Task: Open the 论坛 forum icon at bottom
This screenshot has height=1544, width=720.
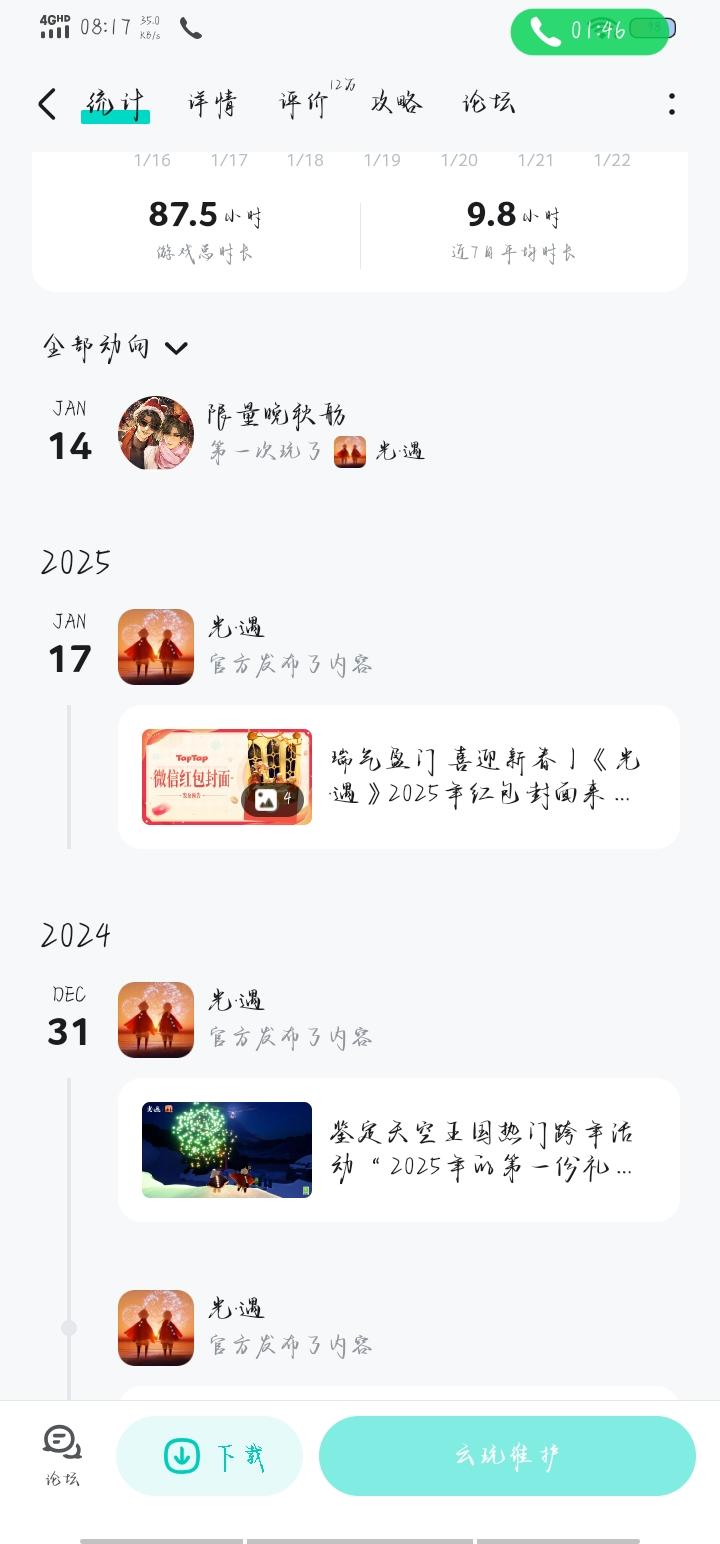Action: coord(62,1455)
